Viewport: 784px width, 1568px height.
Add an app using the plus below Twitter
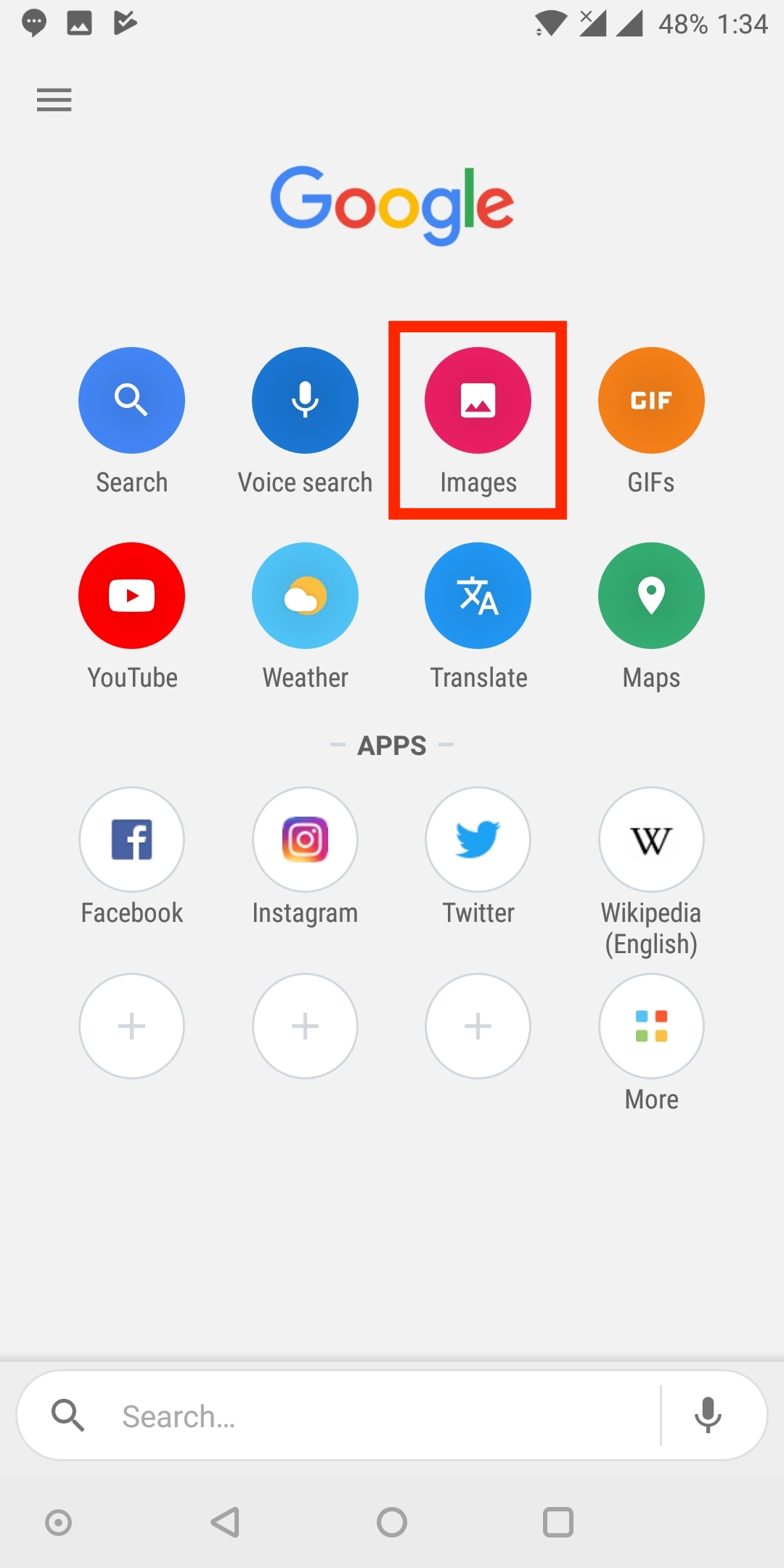click(478, 1026)
